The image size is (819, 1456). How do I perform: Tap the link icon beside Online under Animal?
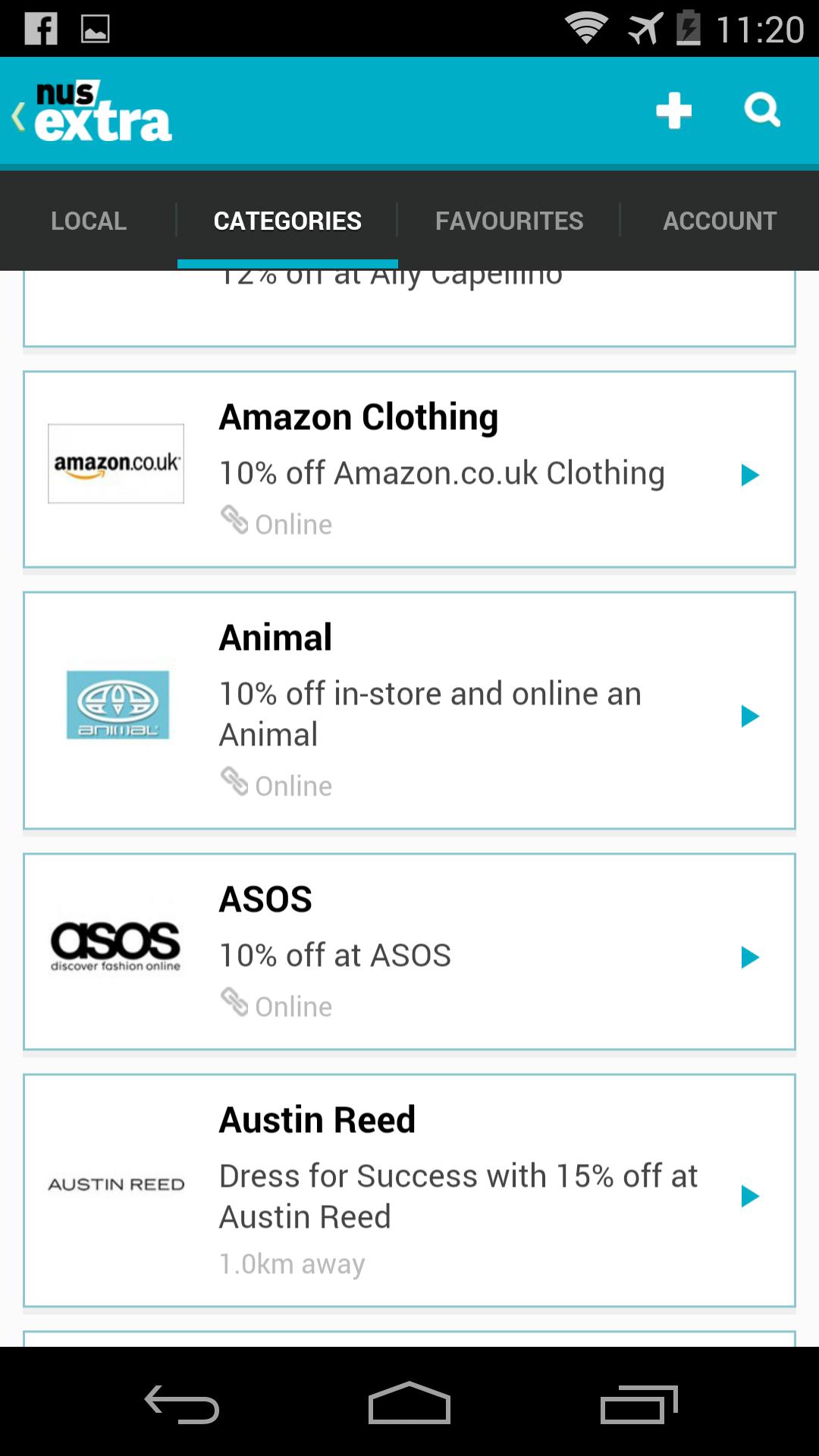[x=235, y=782]
